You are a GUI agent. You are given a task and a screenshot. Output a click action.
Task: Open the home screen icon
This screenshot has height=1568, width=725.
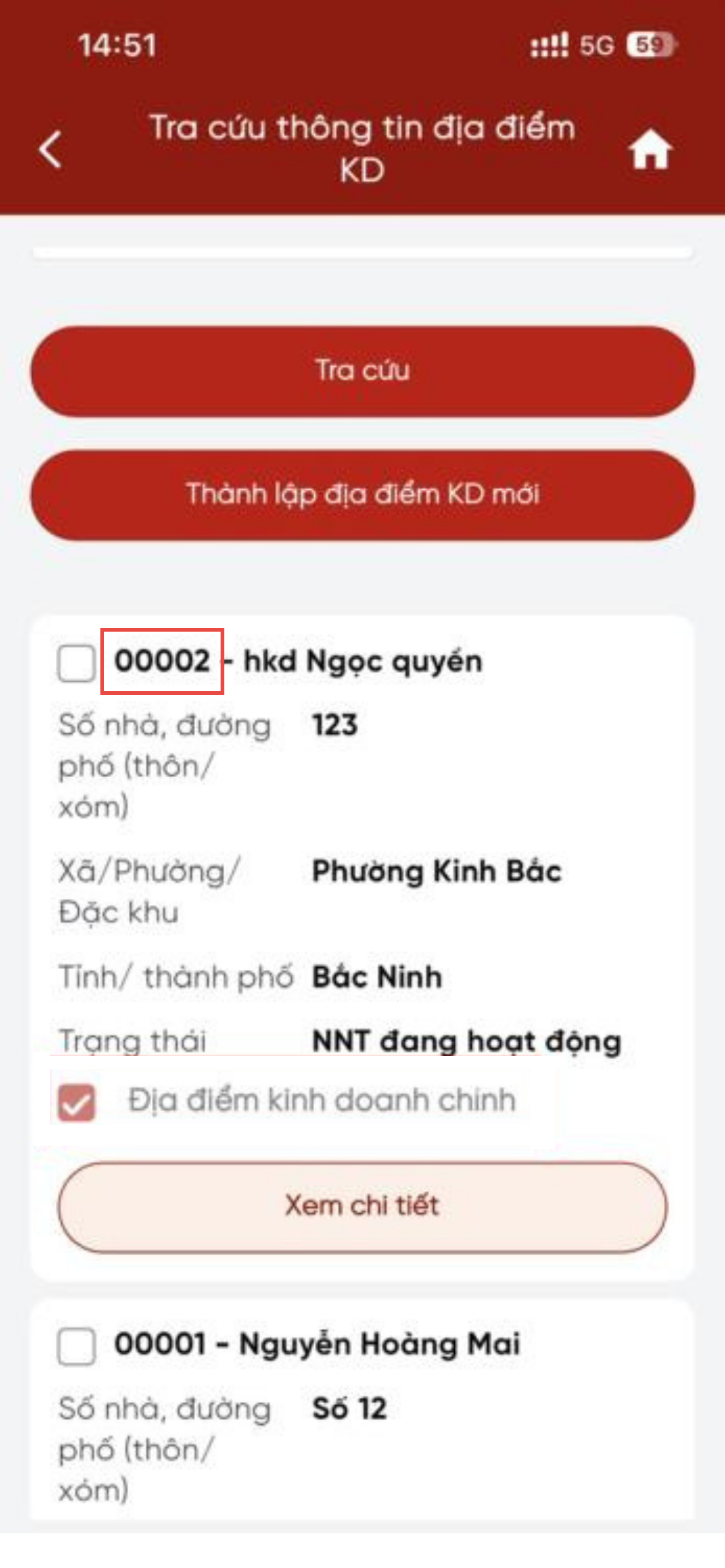649,150
